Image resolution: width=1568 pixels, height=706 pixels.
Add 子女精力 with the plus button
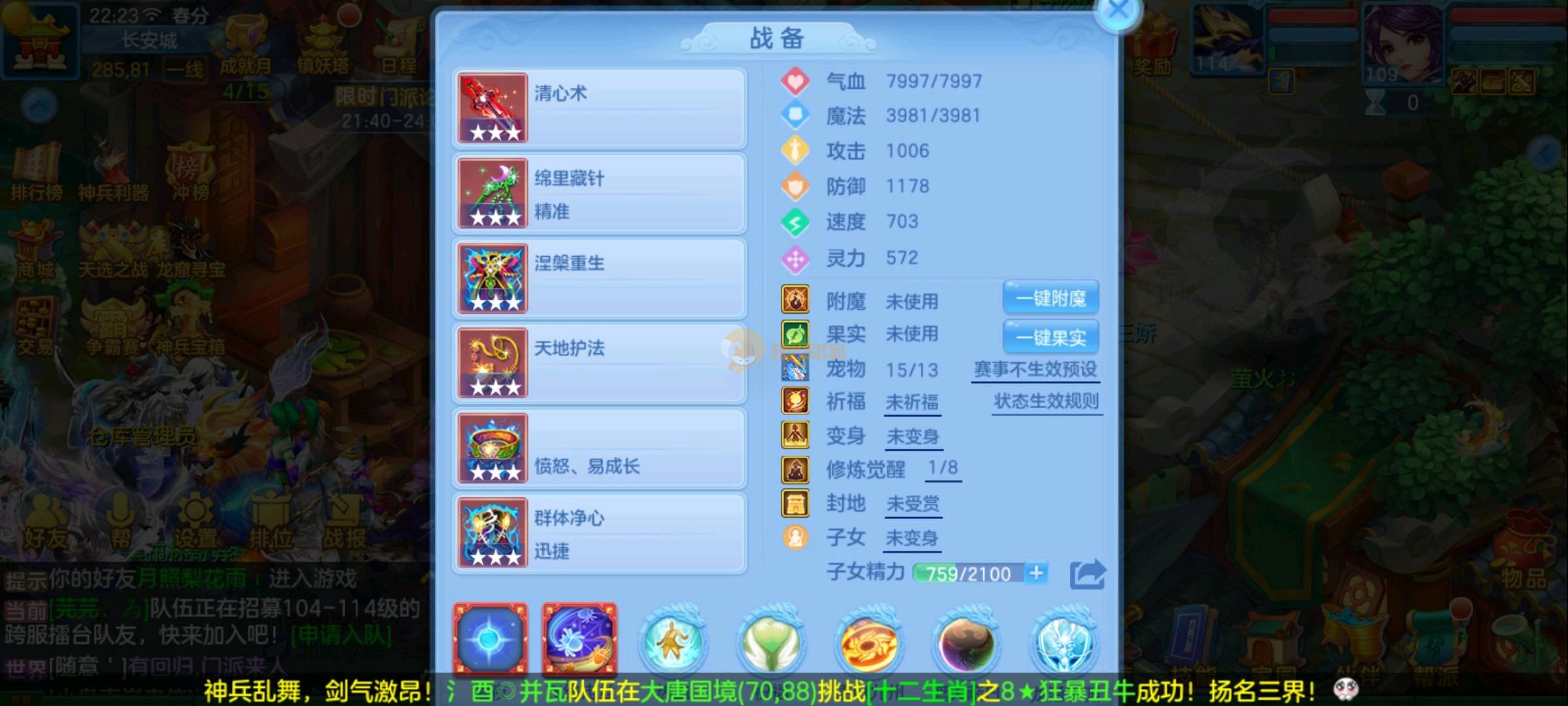point(1036,573)
